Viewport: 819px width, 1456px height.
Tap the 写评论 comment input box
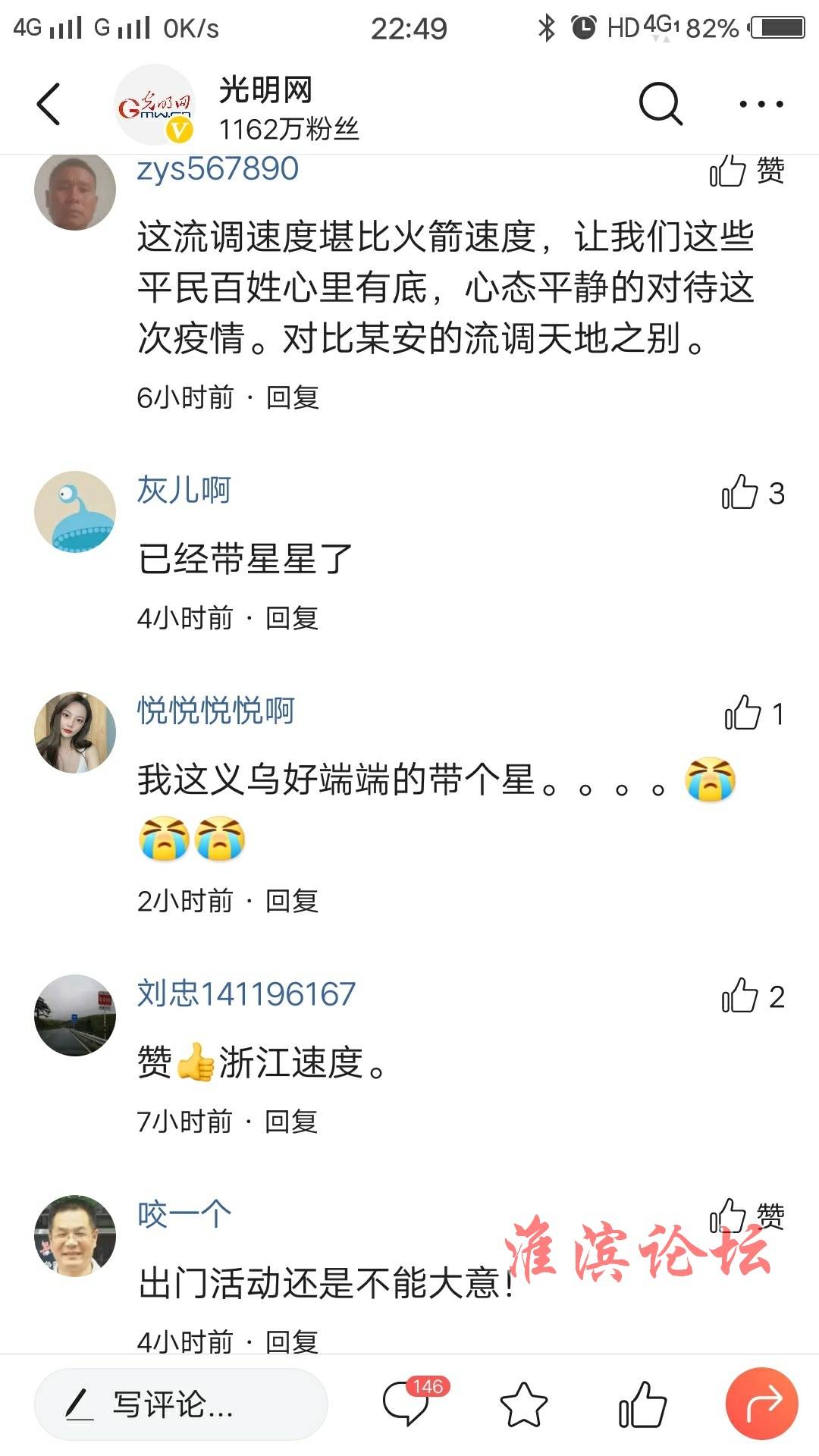[180, 1404]
